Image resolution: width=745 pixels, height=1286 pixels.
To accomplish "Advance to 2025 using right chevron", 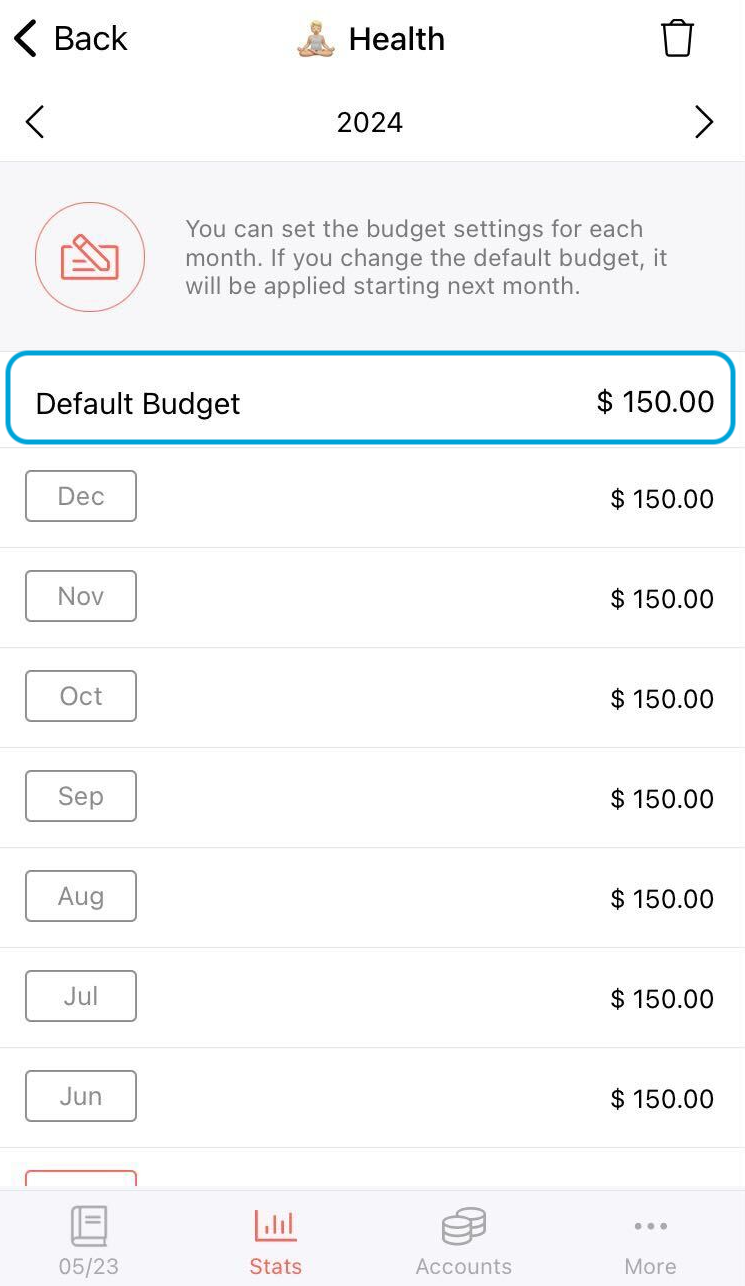I will (x=705, y=121).
